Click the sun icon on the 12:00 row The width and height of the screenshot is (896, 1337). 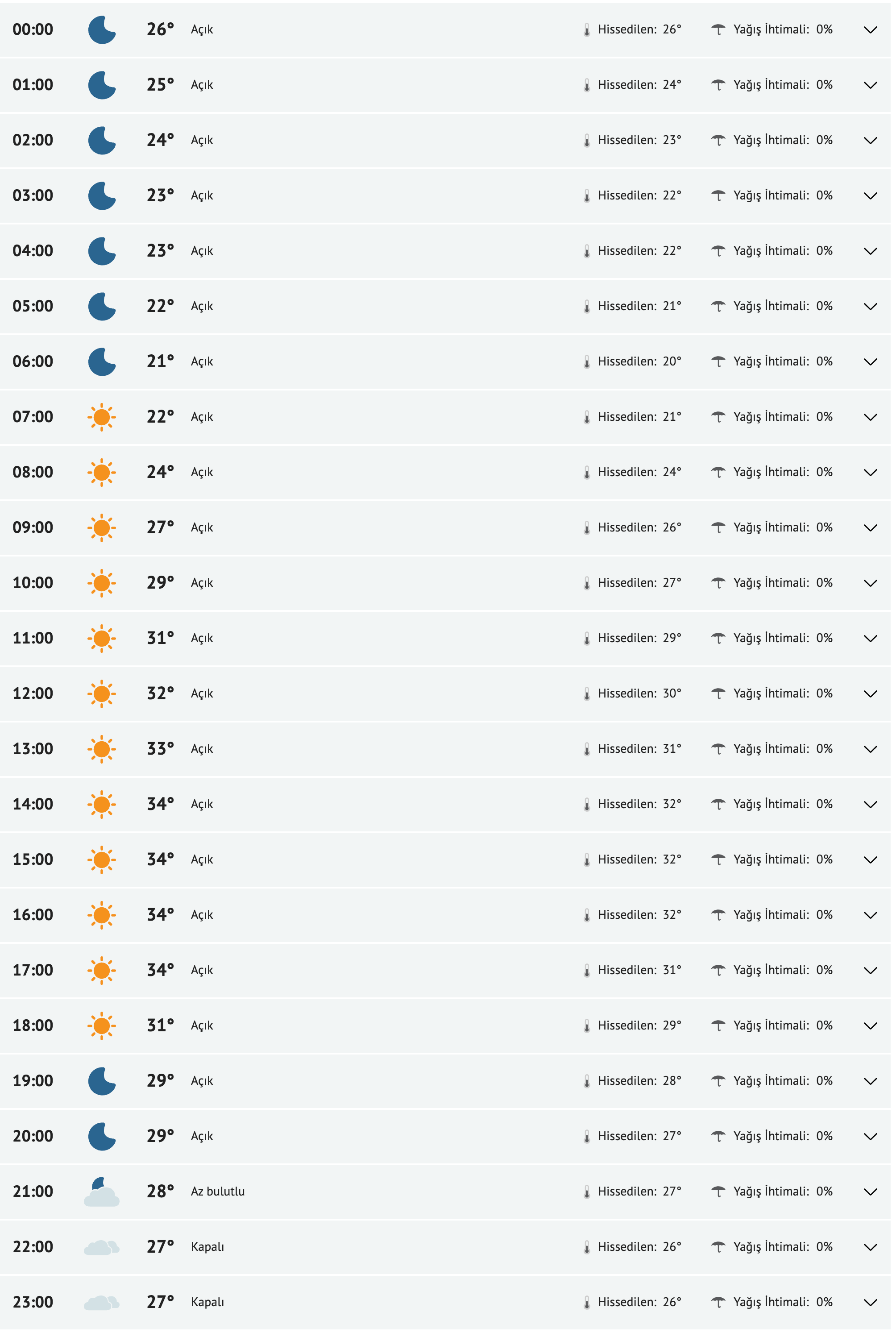(x=103, y=693)
